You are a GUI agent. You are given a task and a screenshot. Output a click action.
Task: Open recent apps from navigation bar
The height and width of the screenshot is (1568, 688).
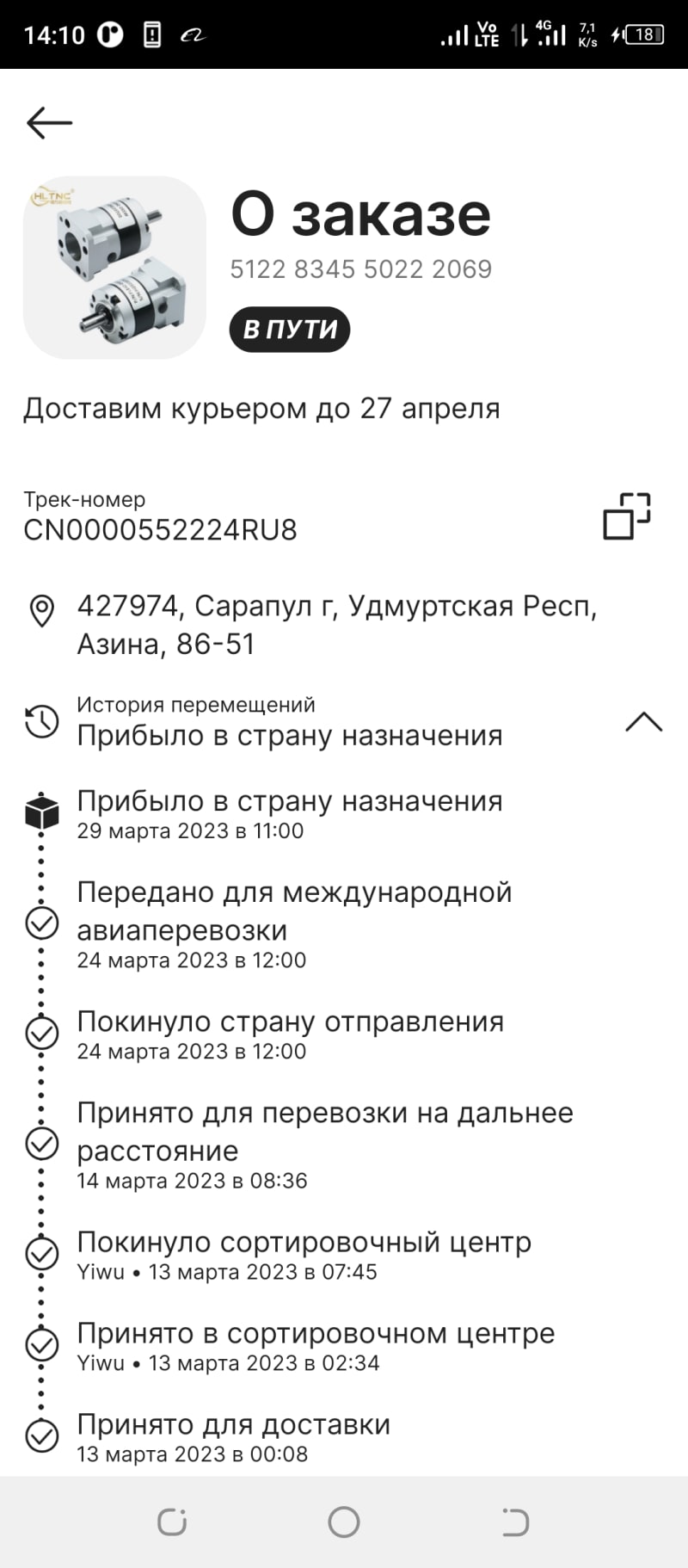click(x=172, y=1522)
